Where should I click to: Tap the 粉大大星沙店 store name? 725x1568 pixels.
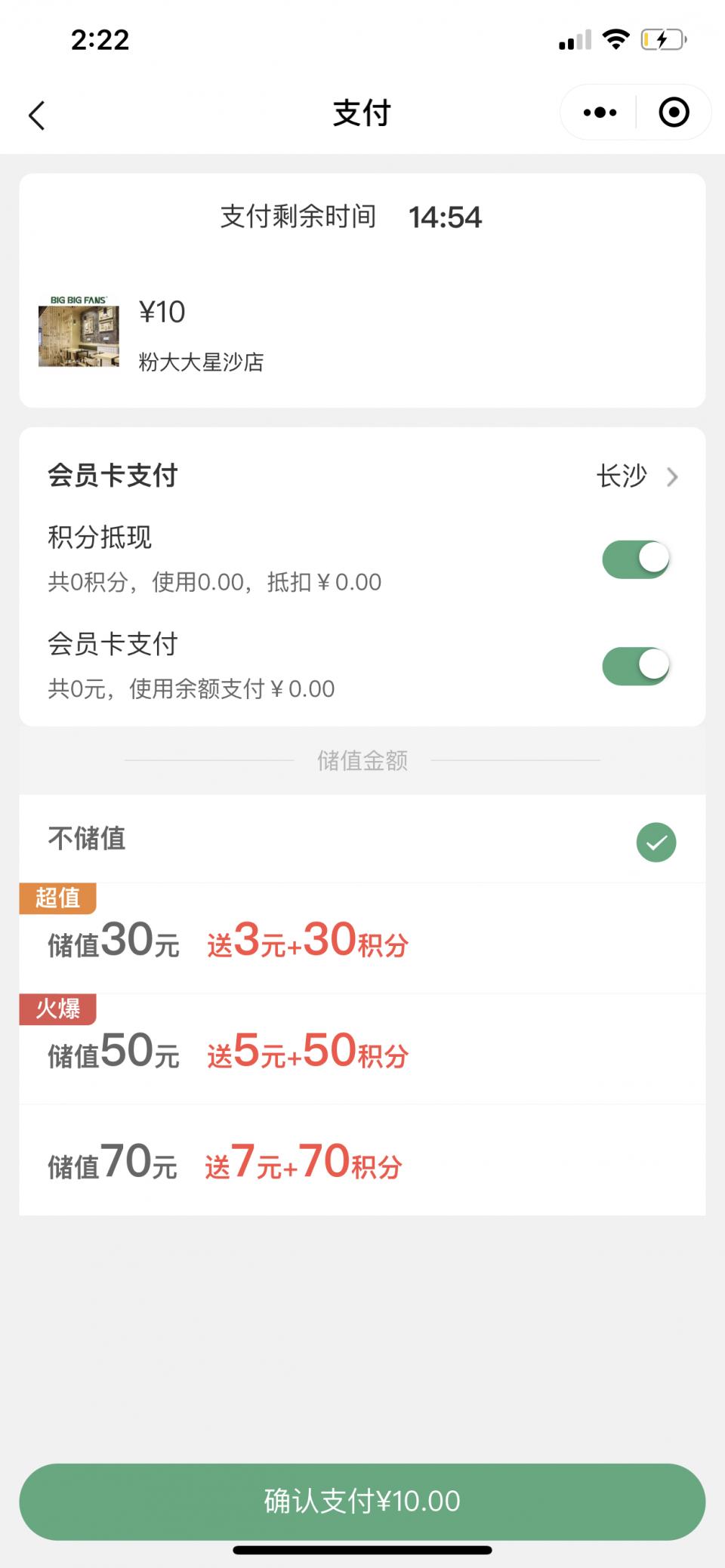[202, 362]
